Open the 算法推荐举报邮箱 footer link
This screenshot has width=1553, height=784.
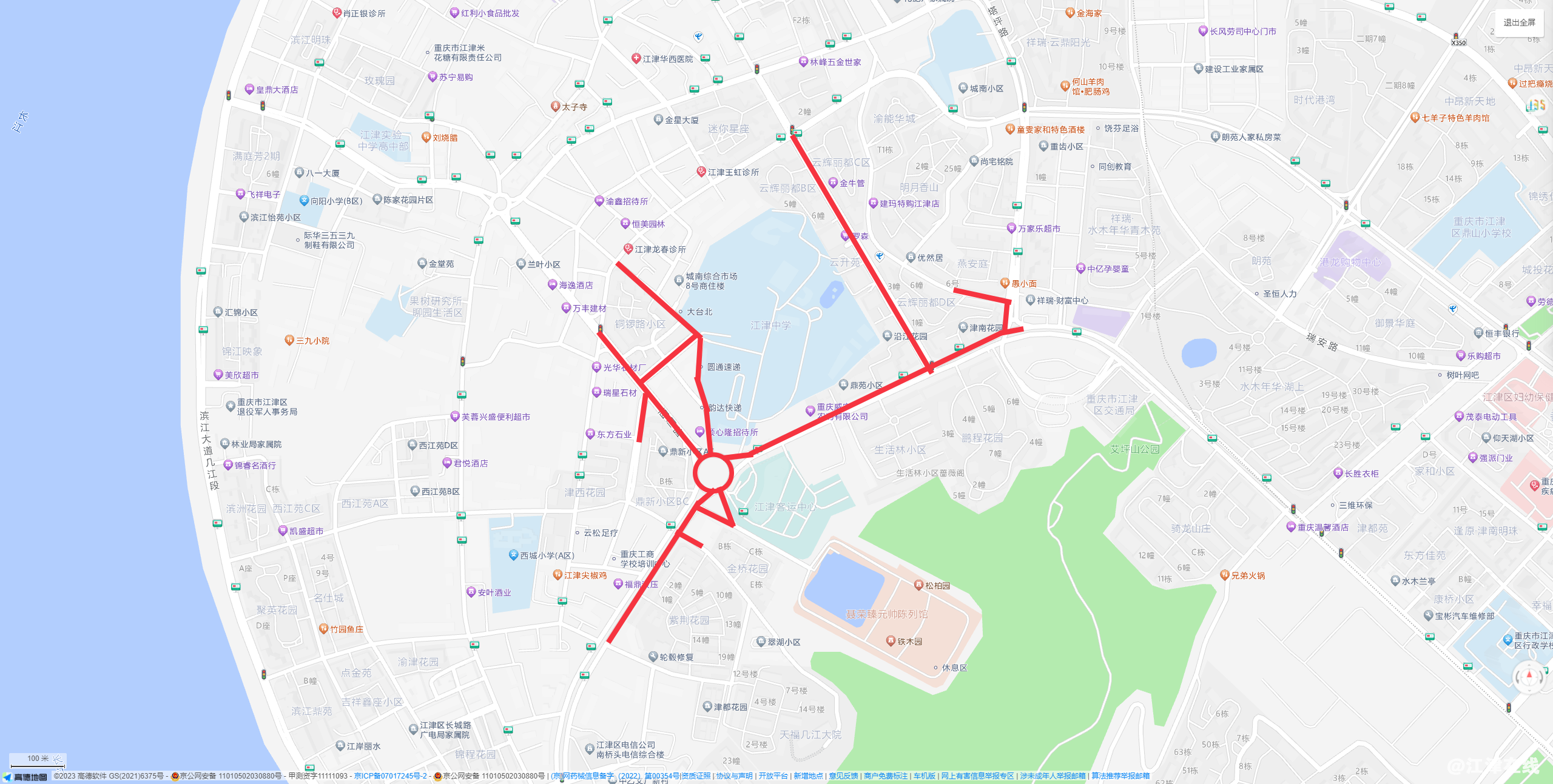pyautogui.click(x=1120, y=776)
